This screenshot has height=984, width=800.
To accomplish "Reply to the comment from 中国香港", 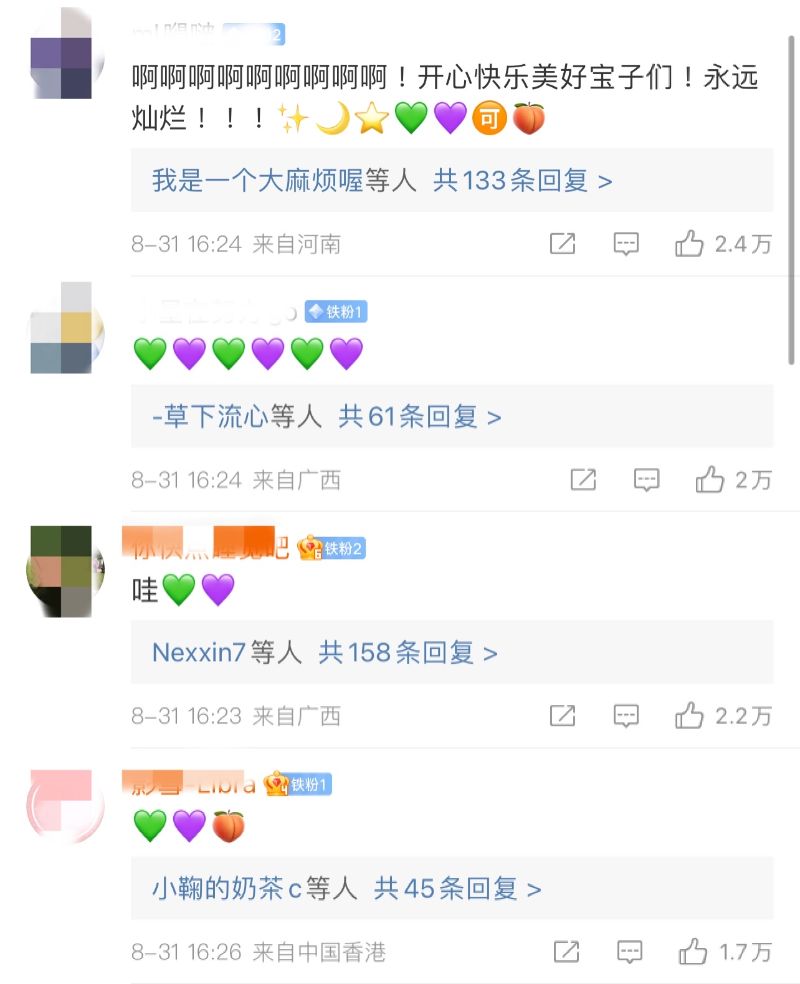I will [x=630, y=951].
